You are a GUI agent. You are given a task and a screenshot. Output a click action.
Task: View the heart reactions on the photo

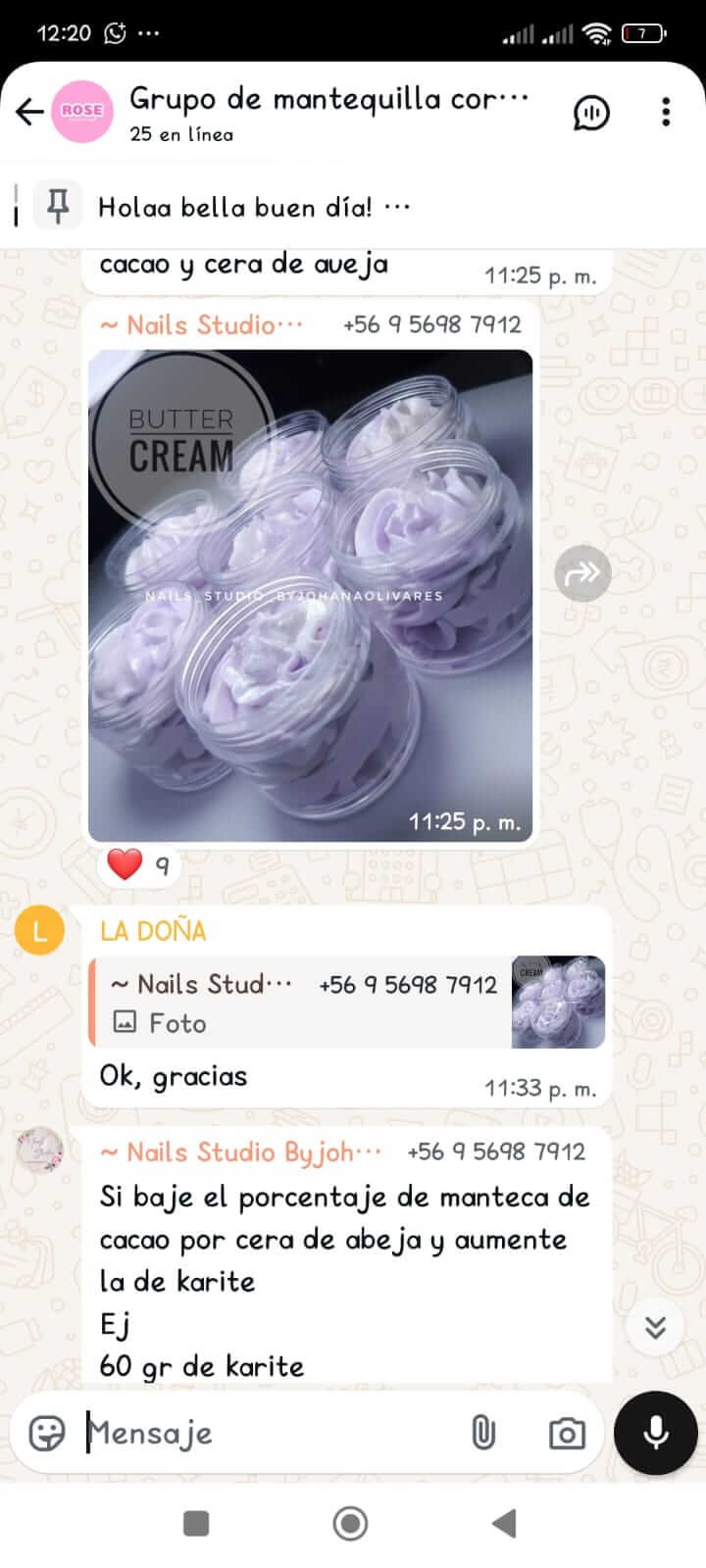(137, 864)
